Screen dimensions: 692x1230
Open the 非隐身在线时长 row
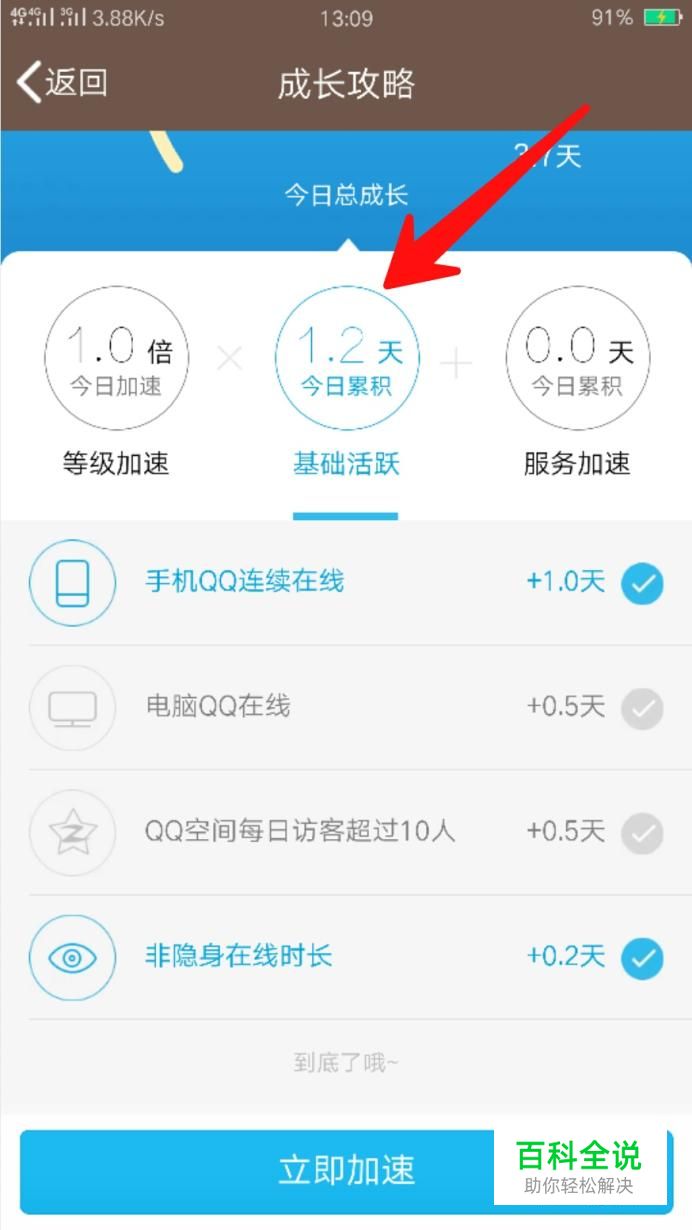pos(346,958)
